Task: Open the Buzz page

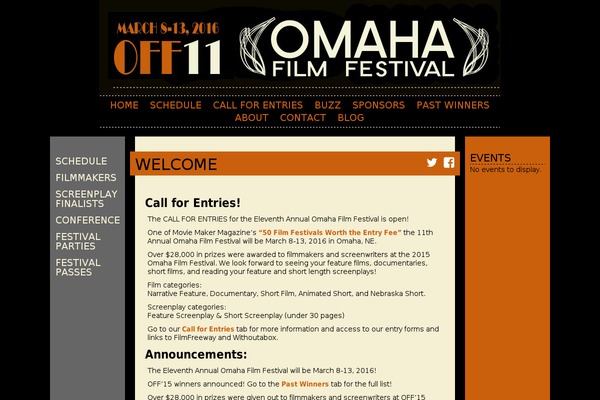Action: [327, 105]
